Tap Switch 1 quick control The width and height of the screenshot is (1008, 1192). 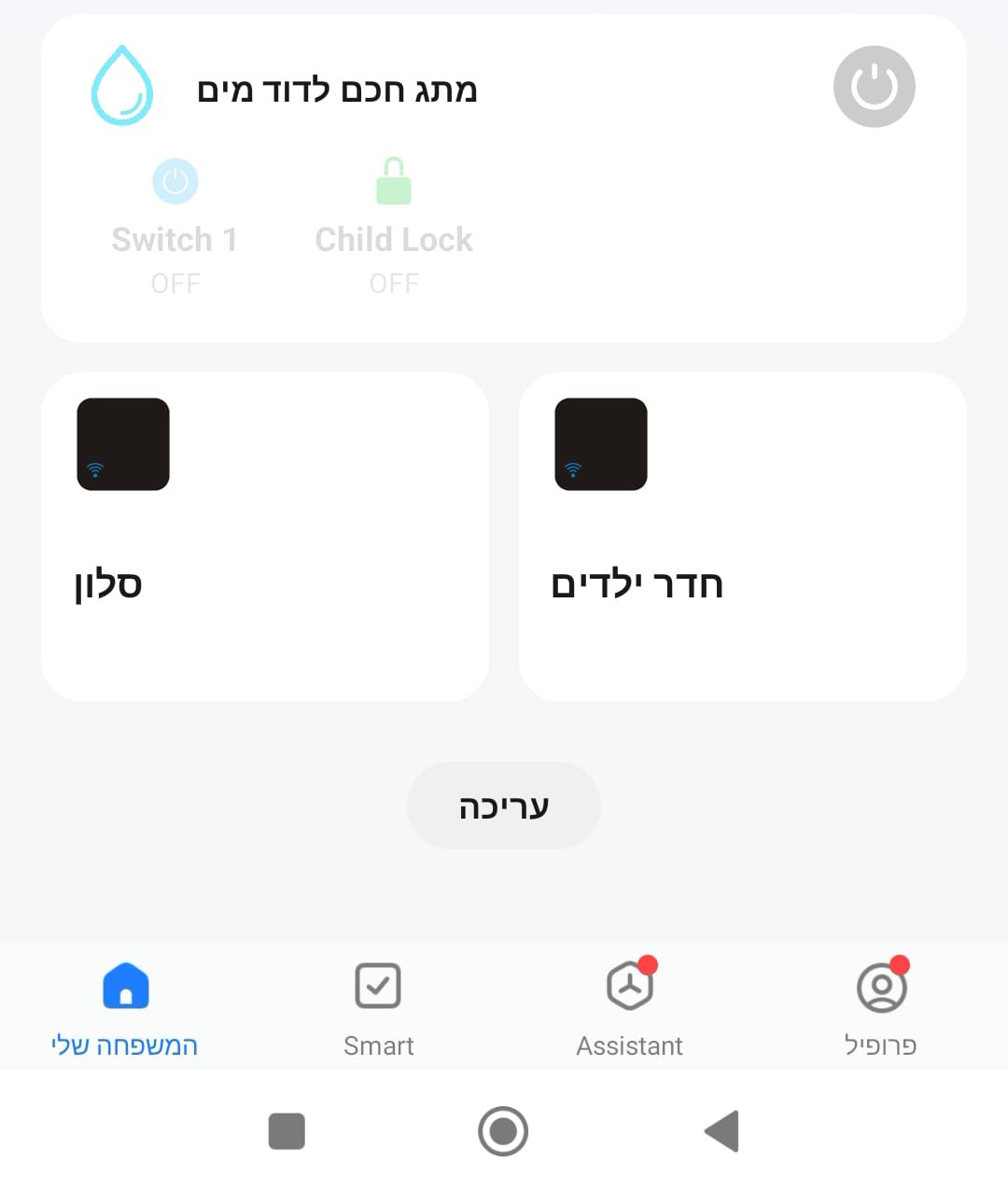175,183
